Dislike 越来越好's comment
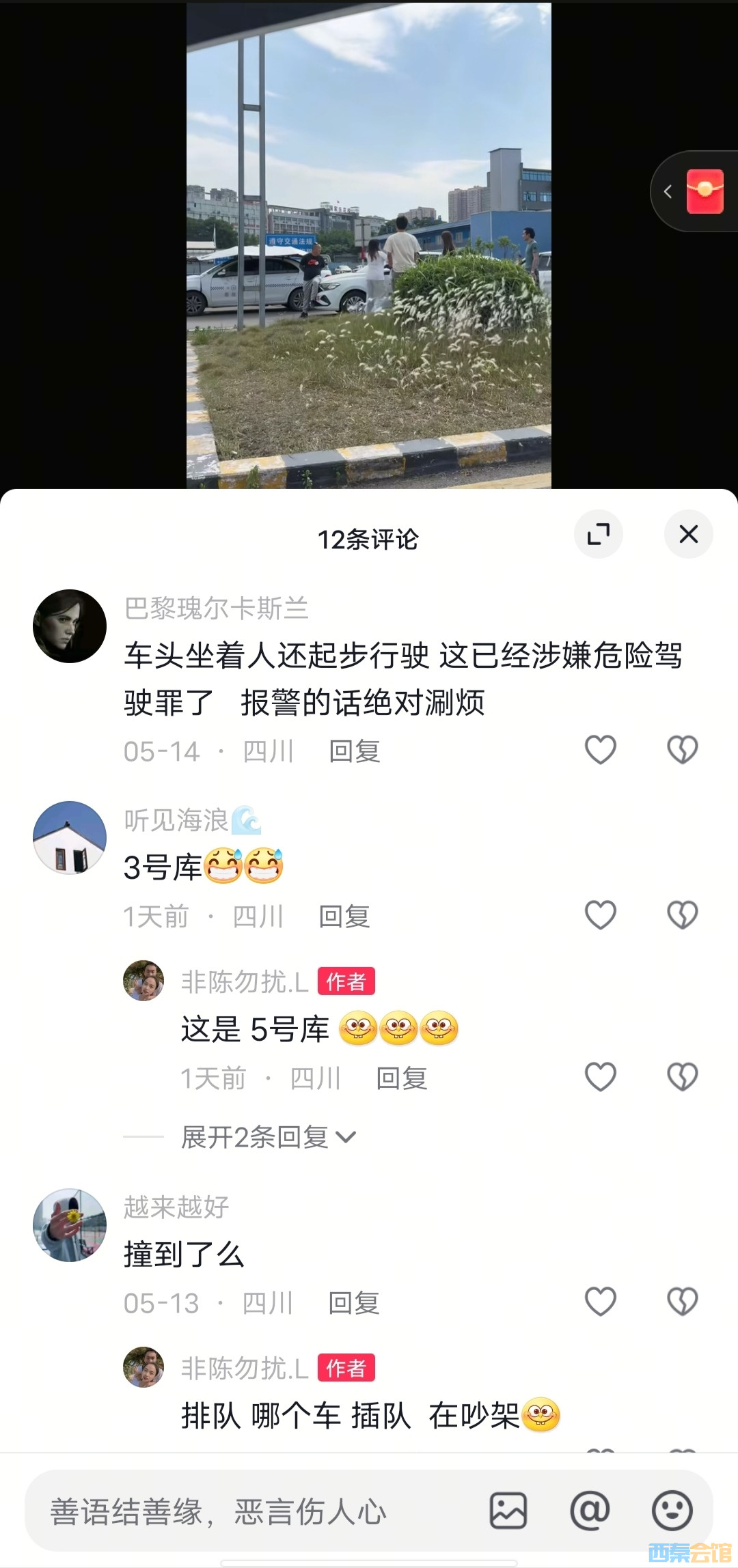This screenshot has width=738, height=1568. click(682, 1302)
